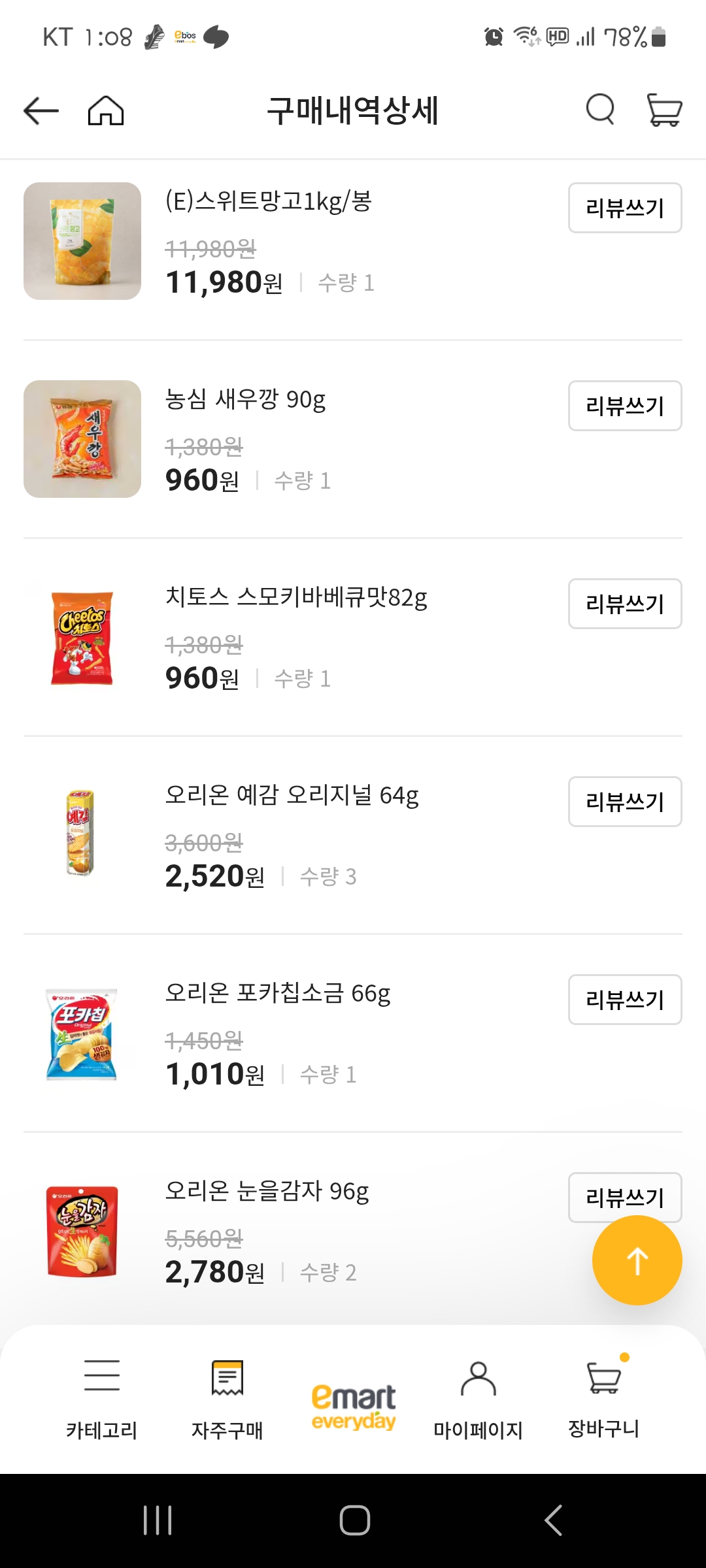
Task: Tap 리뷰쓰기 for 오리온 눈을감자 96g
Action: 624,1198
